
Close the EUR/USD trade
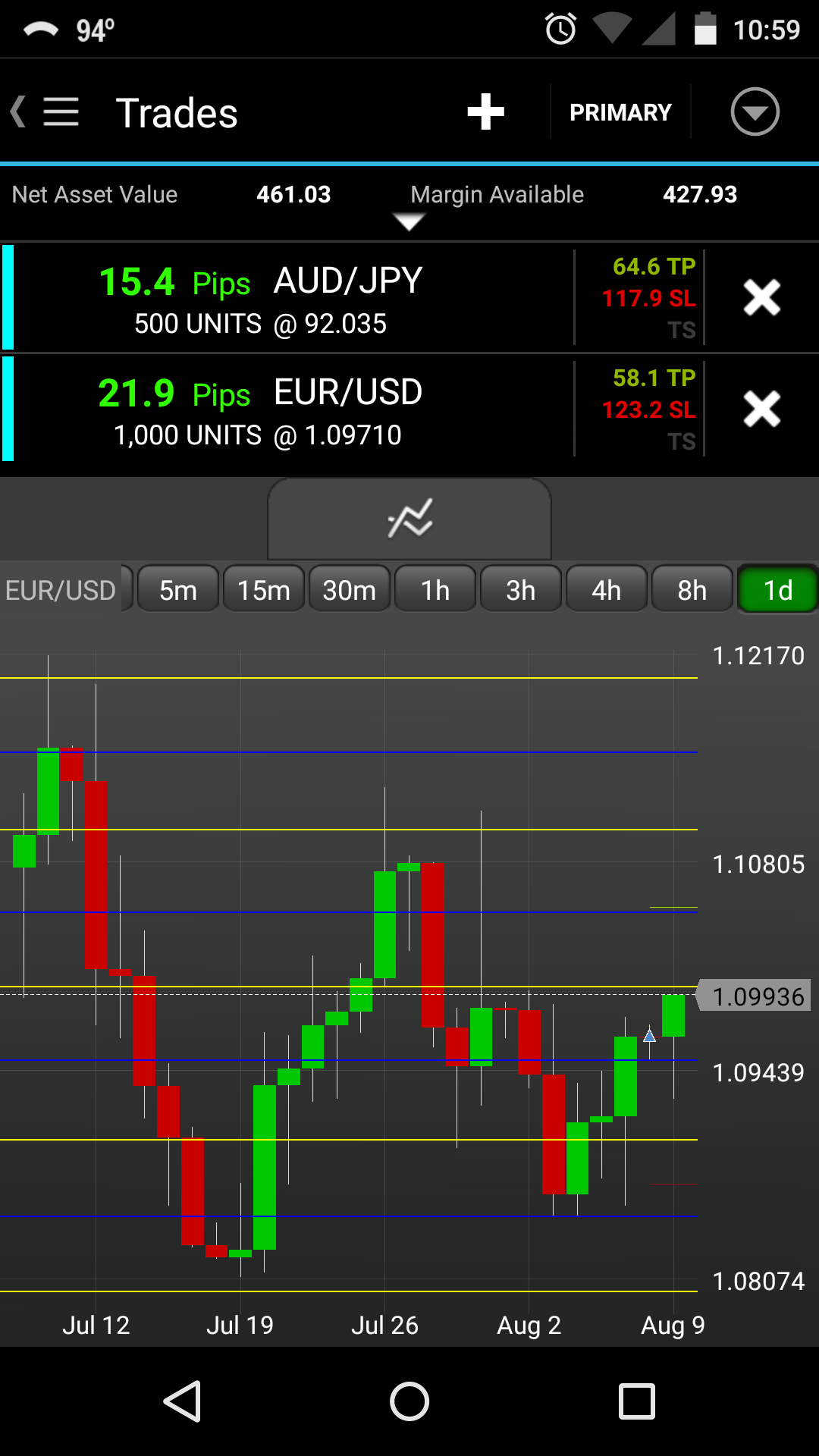(x=761, y=409)
